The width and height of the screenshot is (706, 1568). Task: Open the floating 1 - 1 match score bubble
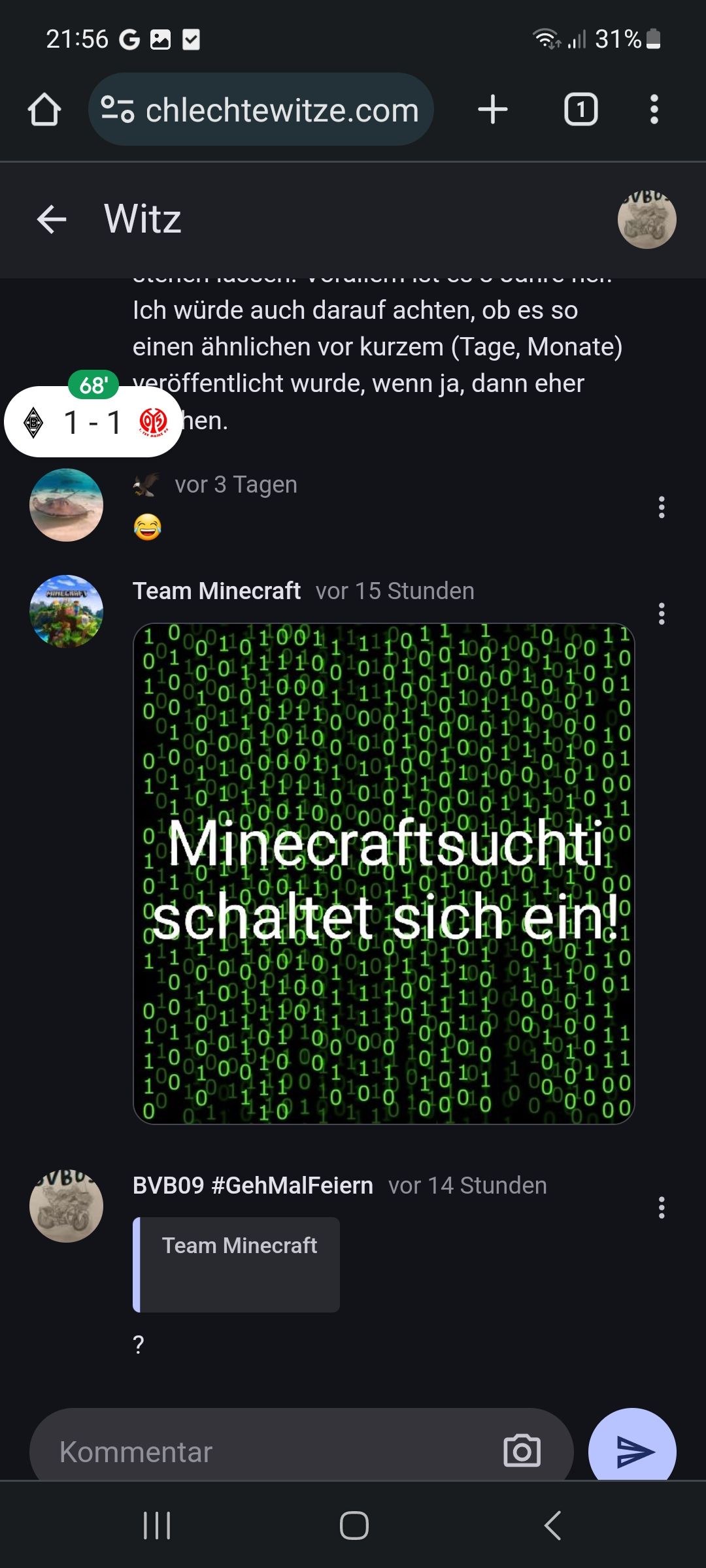tap(93, 421)
